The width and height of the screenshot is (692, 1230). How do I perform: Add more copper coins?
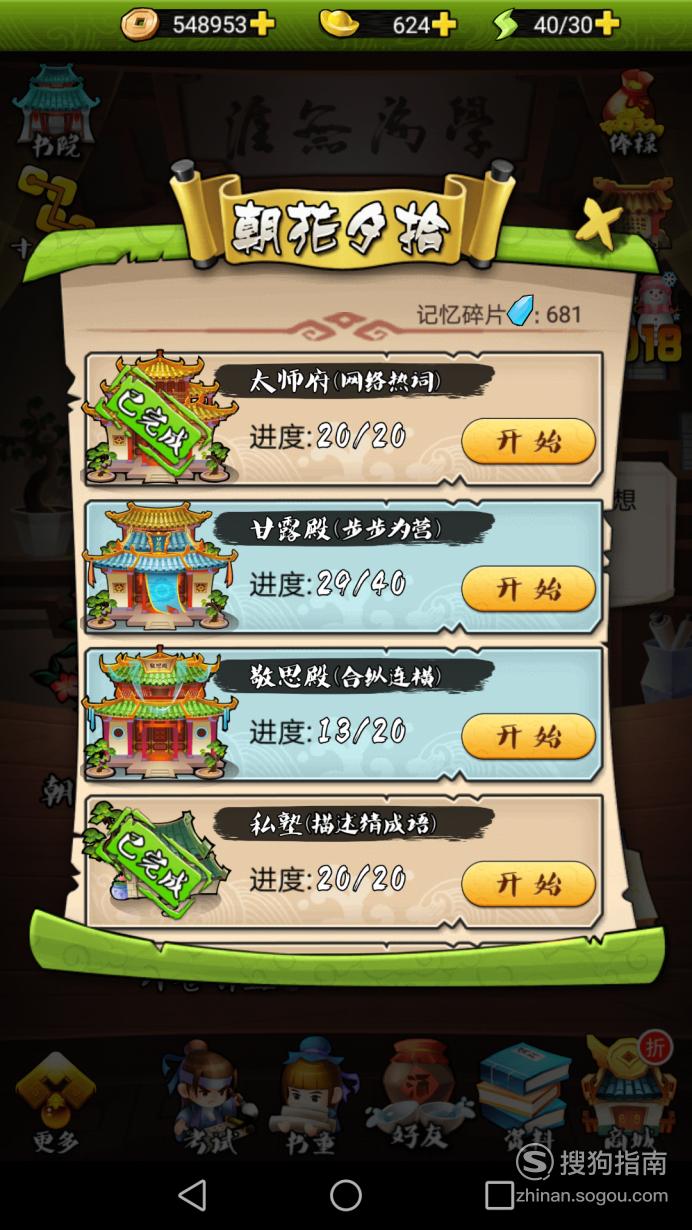click(263, 24)
